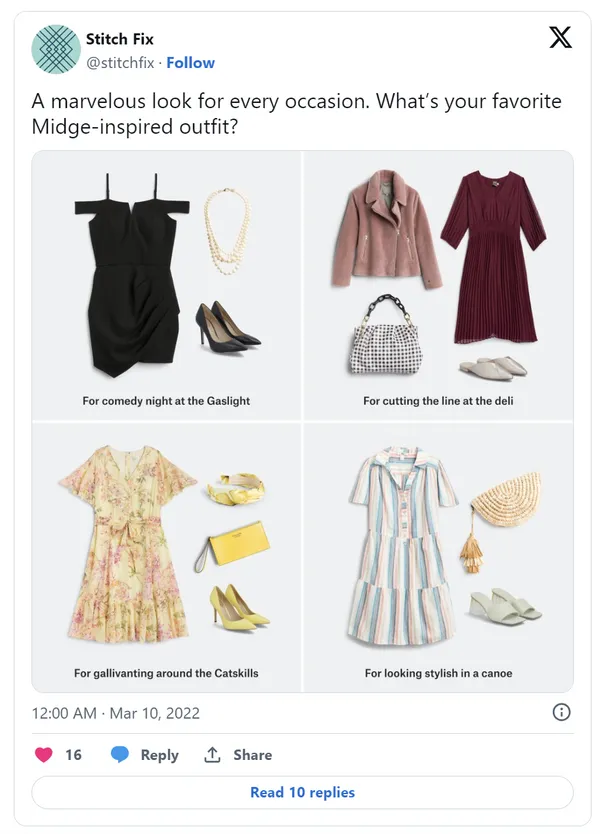Open the info icon beside the date
The image size is (600, 834).
(x=562, y=712)
